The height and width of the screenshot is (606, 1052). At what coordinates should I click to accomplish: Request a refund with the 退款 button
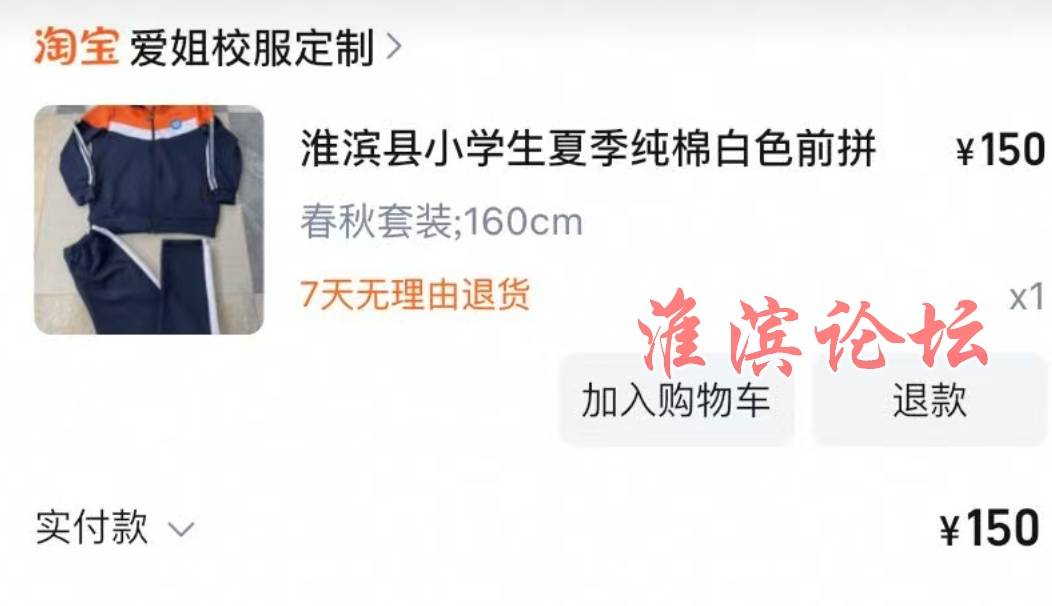tap(929, 401)
